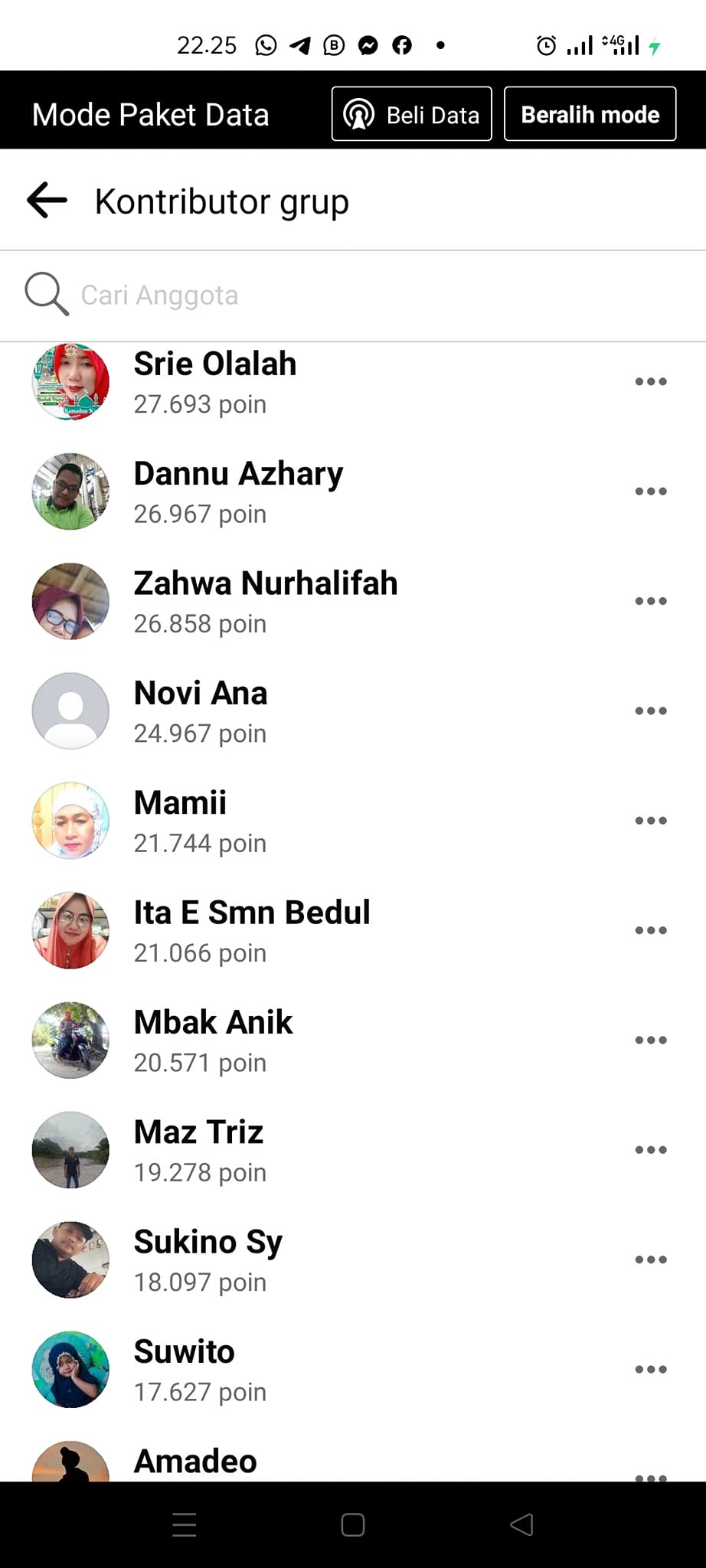Switch mode with Beralih mode button
Screen dimensions: 706x1568
tap(590, 114)
